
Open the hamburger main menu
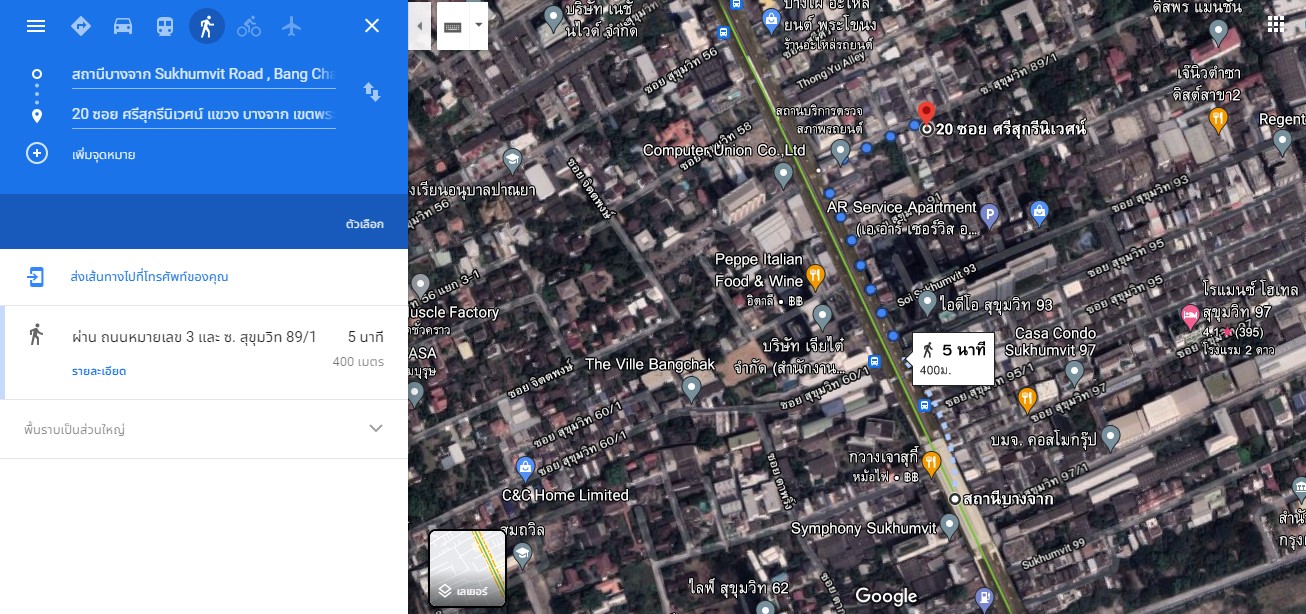36,26
